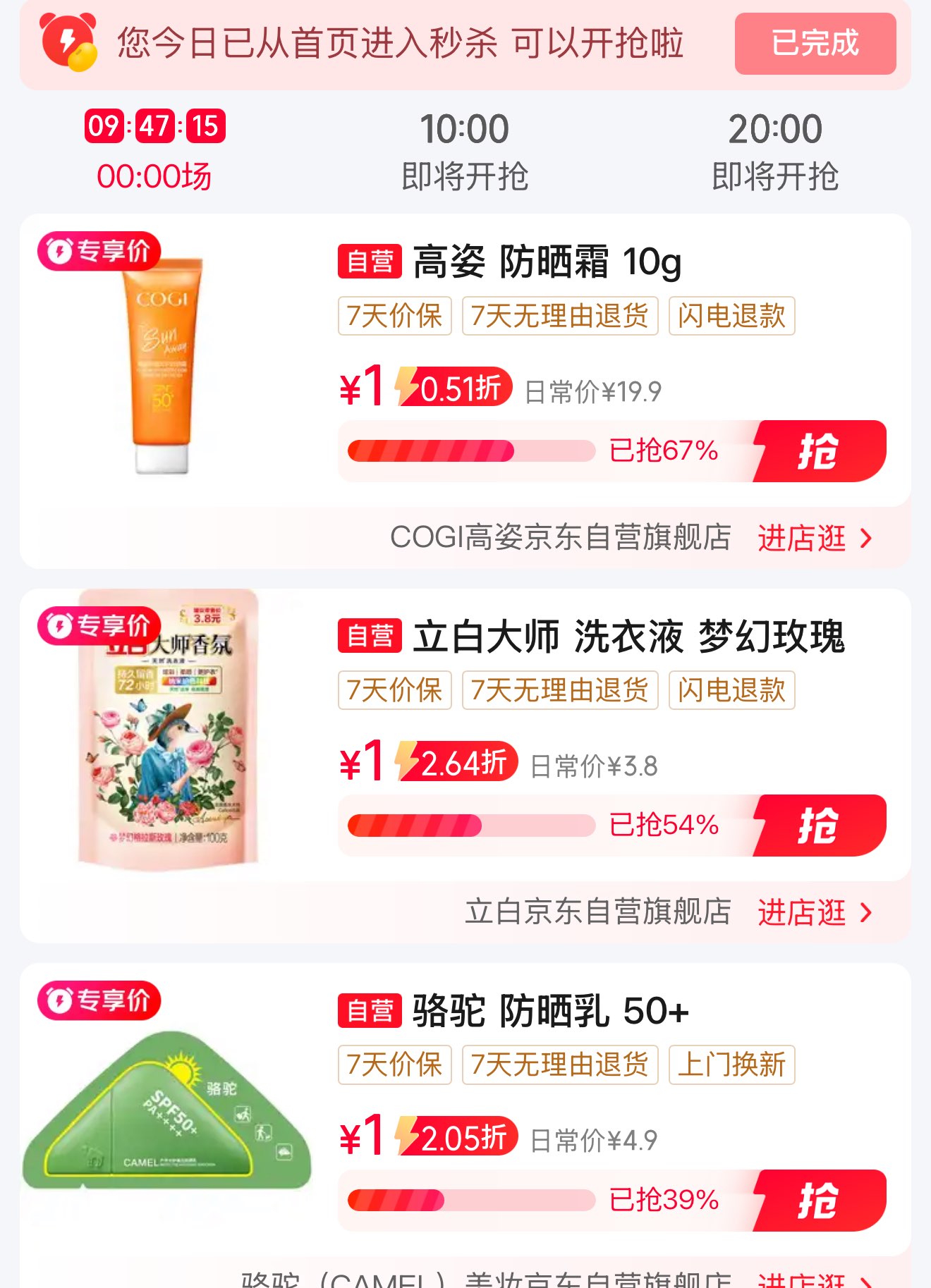Grab the 高姿 防晒霜 10g deal

click(820, 451)
